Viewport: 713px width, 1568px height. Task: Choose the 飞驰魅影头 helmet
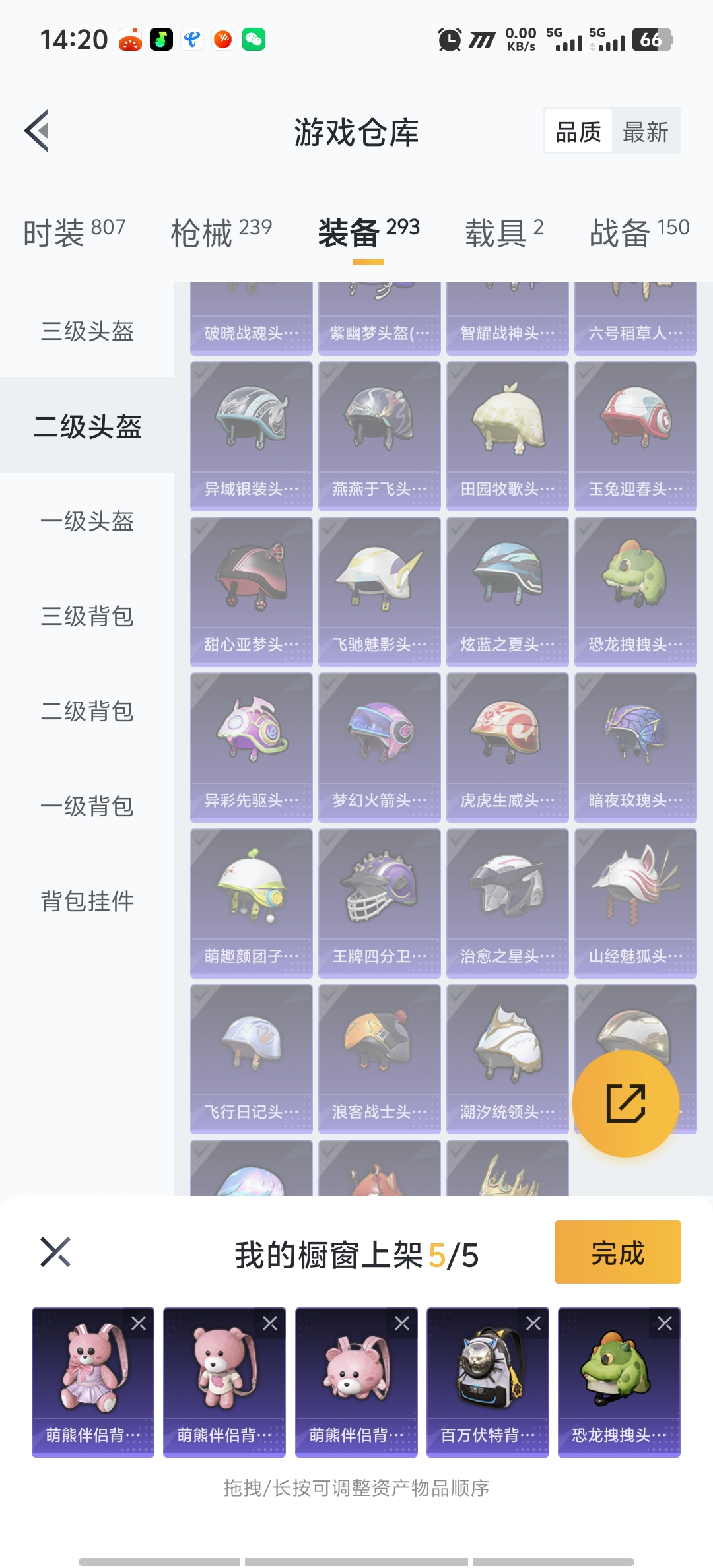[379, 591]
